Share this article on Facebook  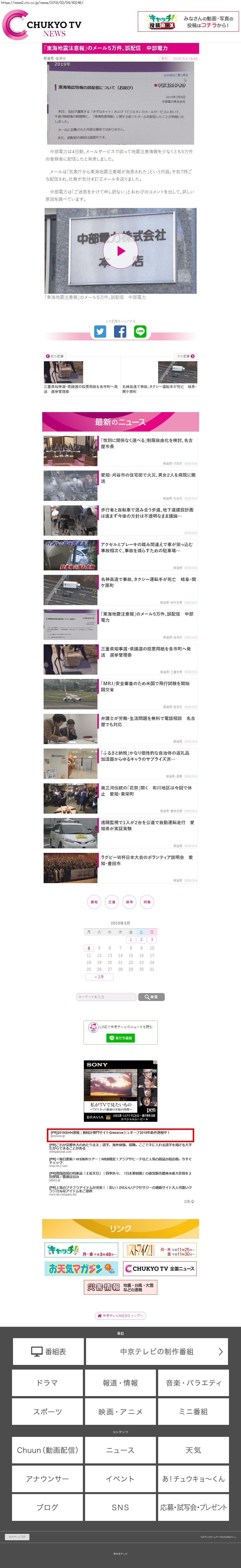pyautogui.click(x=120, y=331)
